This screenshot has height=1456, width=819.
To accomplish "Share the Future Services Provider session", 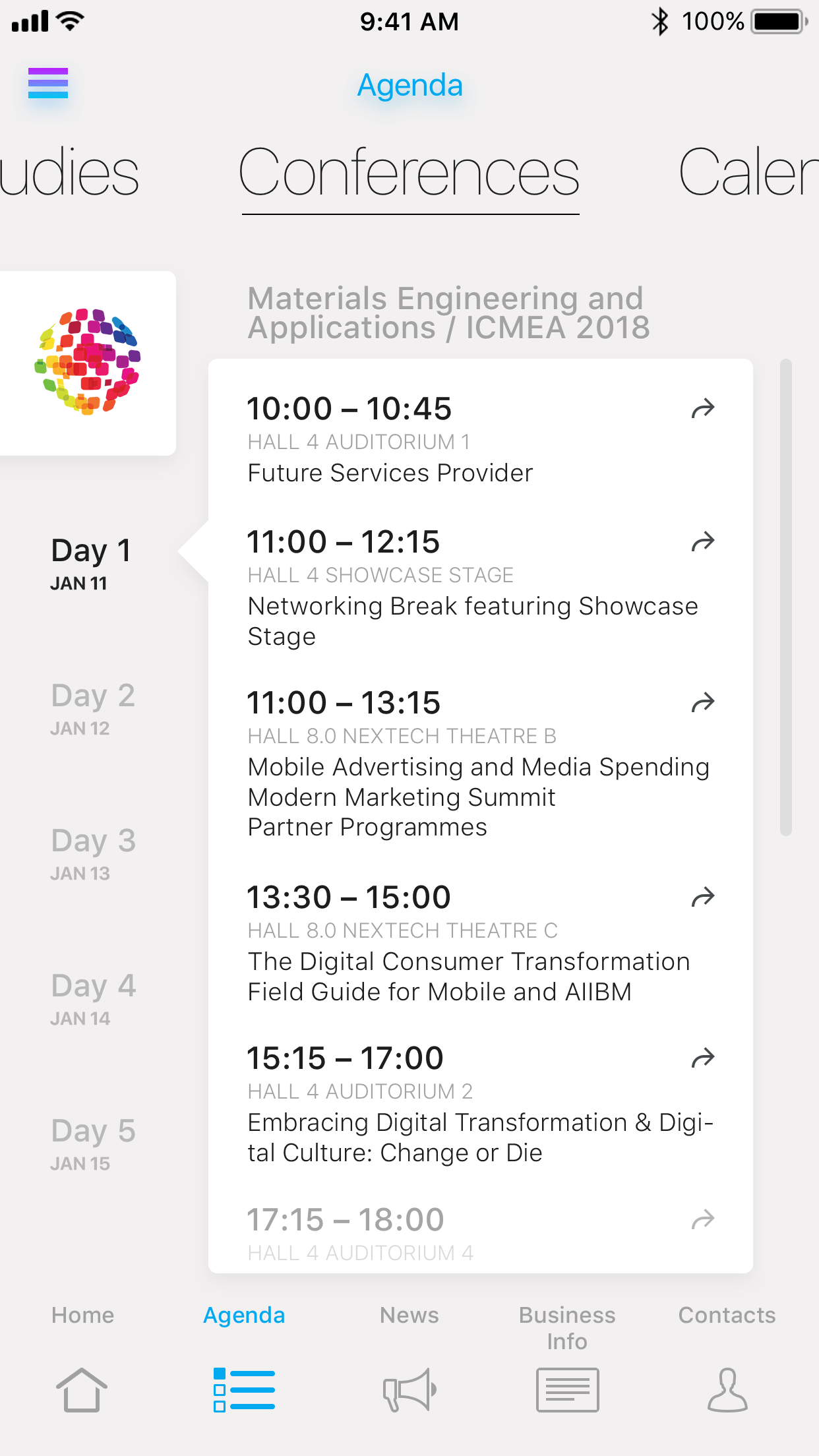I will pyautogui.click(x=703, y=409).
